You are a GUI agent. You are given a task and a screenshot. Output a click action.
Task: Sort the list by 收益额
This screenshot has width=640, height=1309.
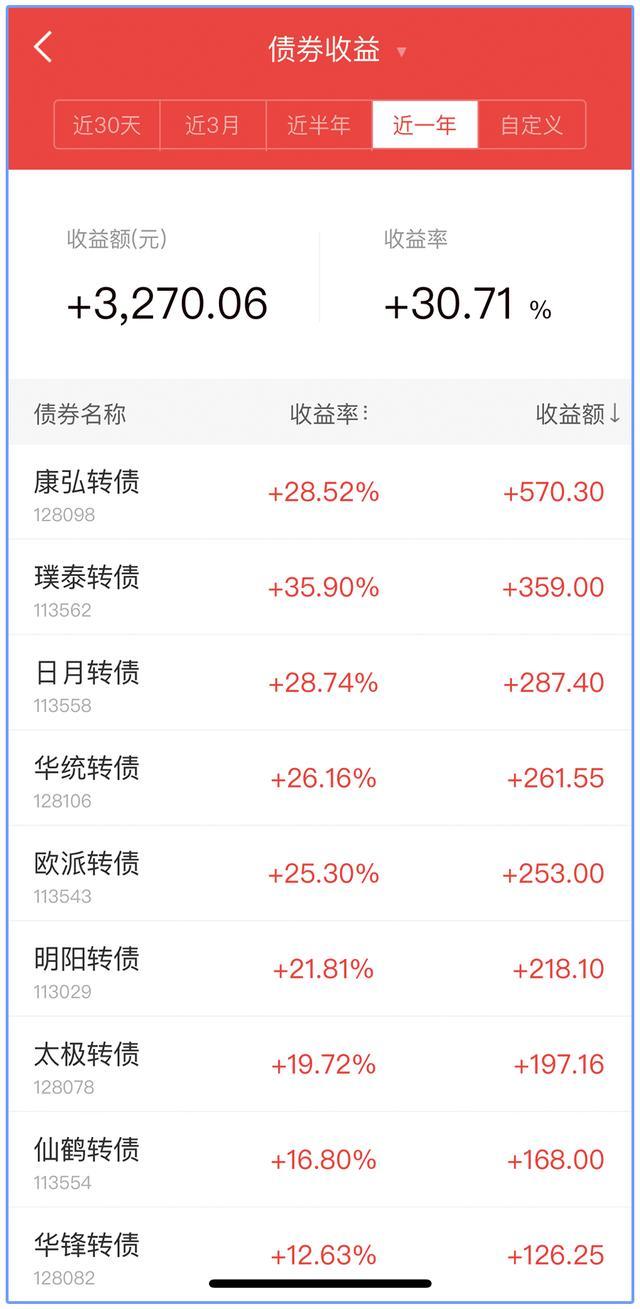pyautogui.click(x=577, y=414)
